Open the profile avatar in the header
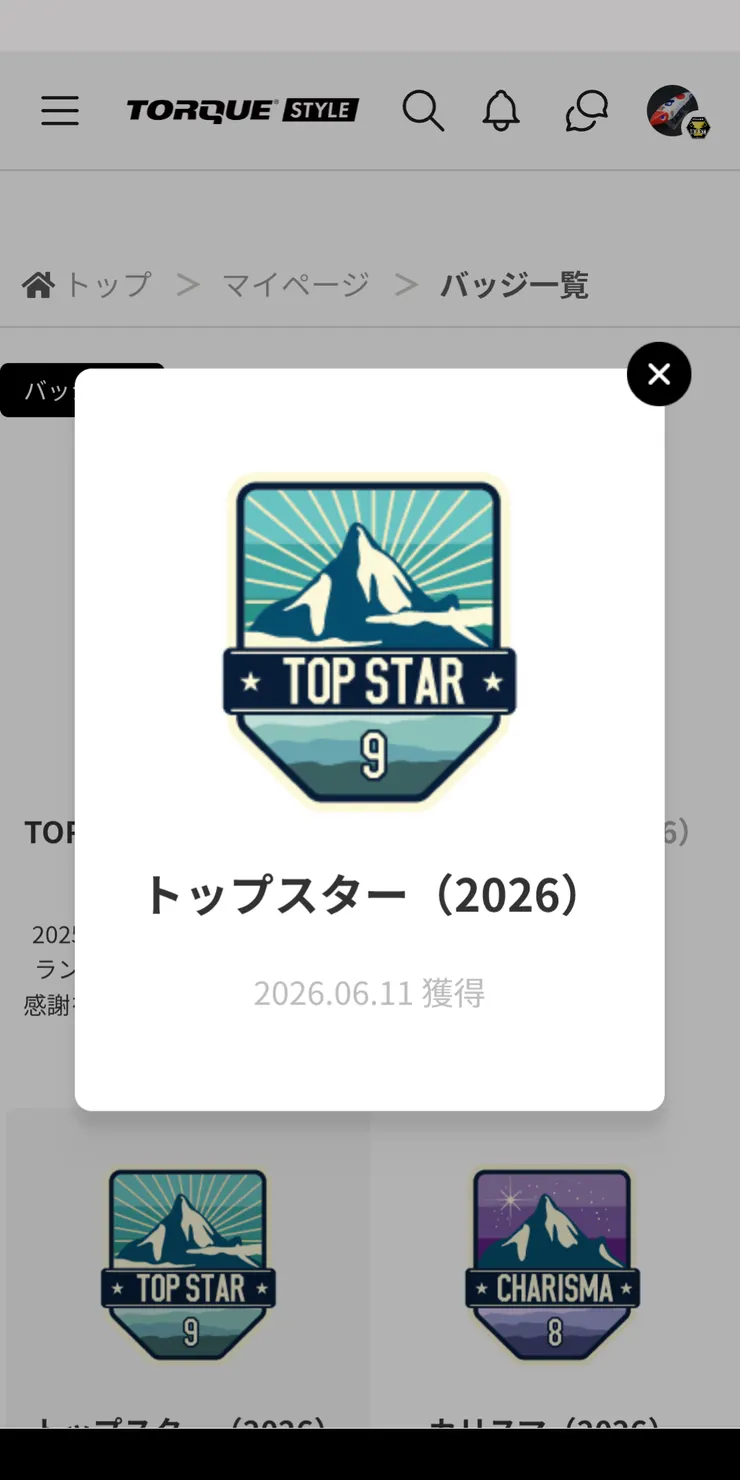740x1480 pixels. click(x=677, y=111)
